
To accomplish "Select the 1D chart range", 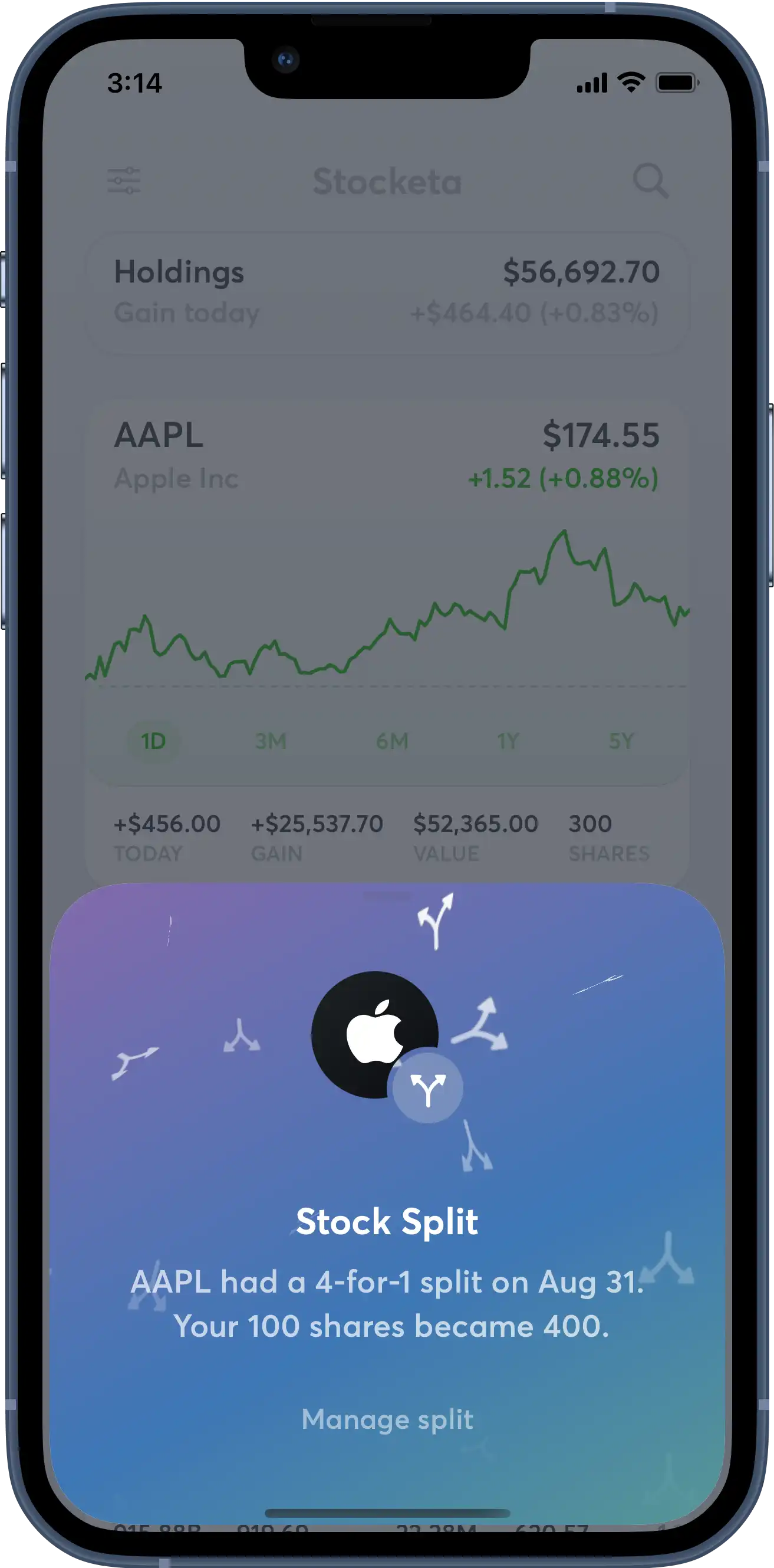I will pos(153,741).
